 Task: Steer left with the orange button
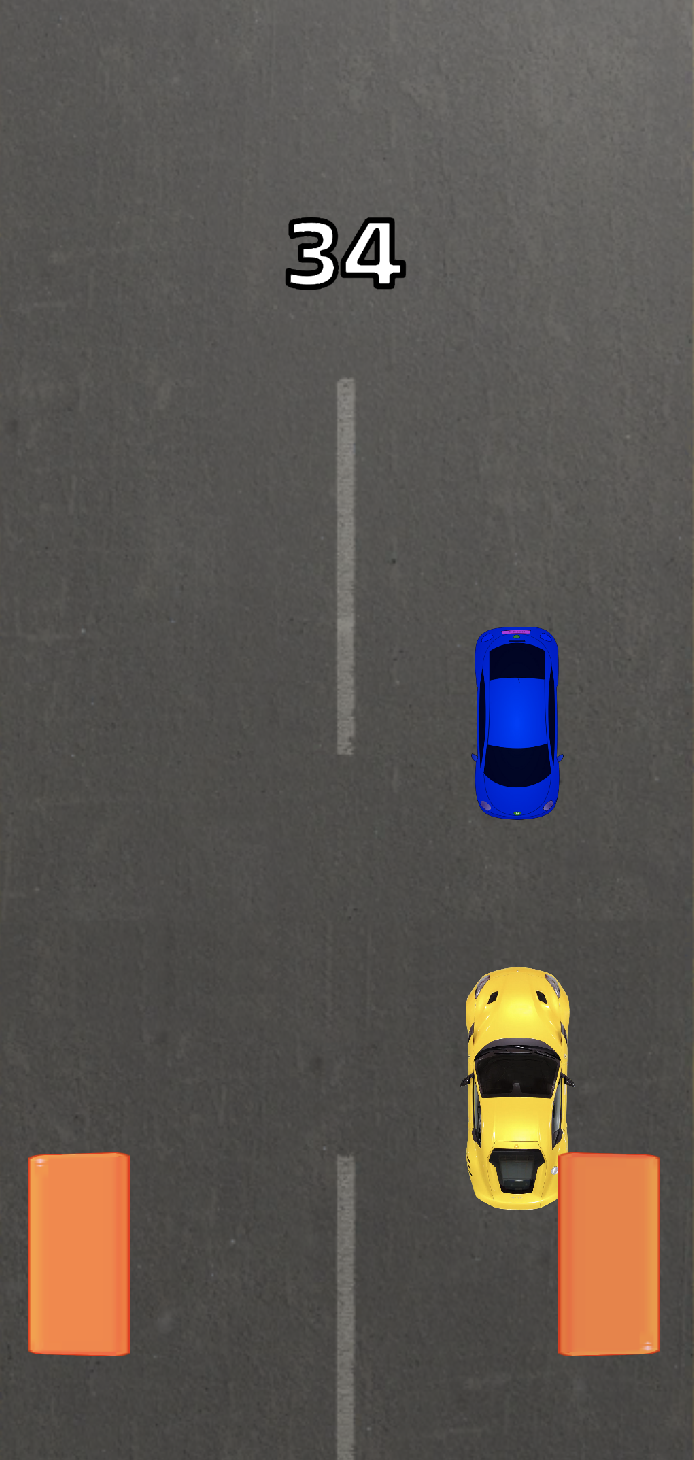point(79,1254)
